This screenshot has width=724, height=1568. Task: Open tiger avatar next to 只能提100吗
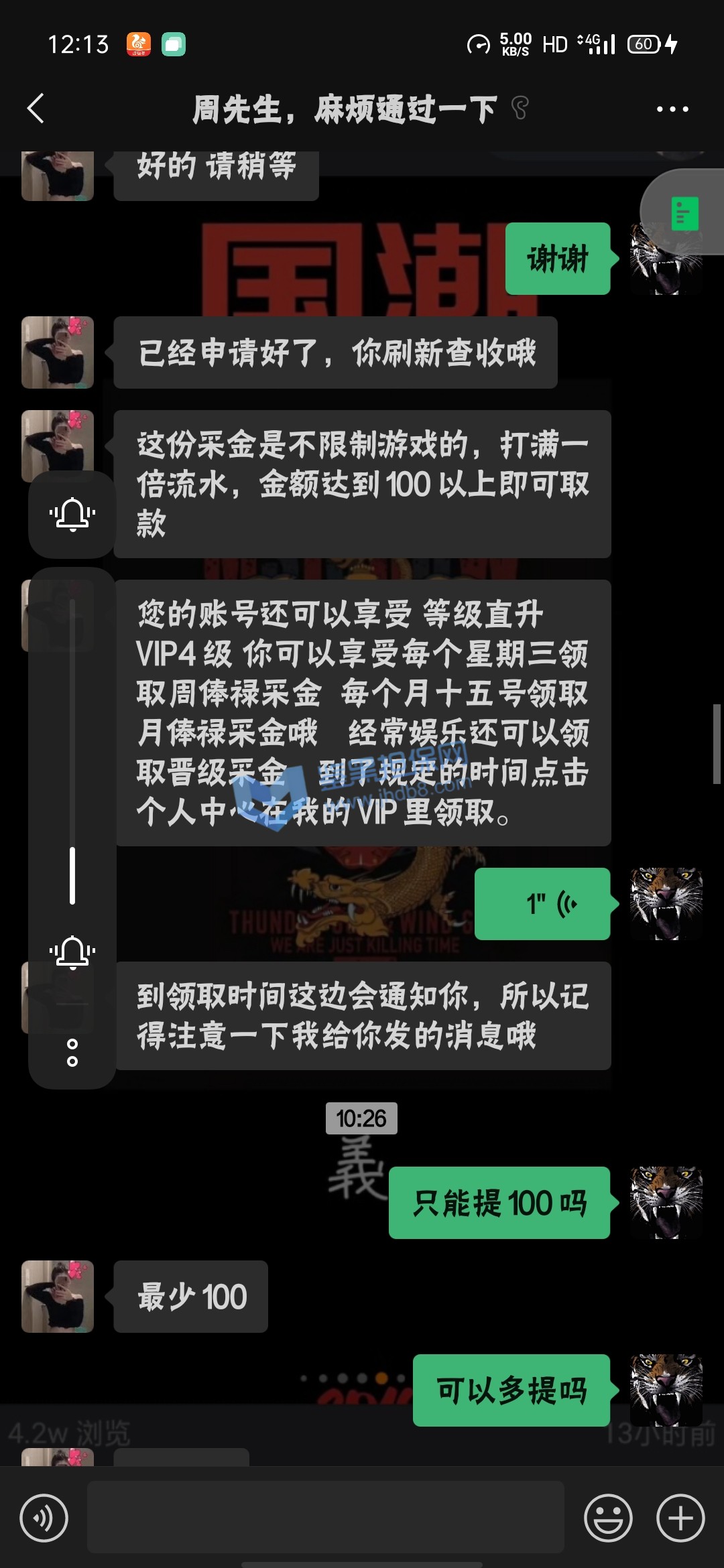point(666,1203)
